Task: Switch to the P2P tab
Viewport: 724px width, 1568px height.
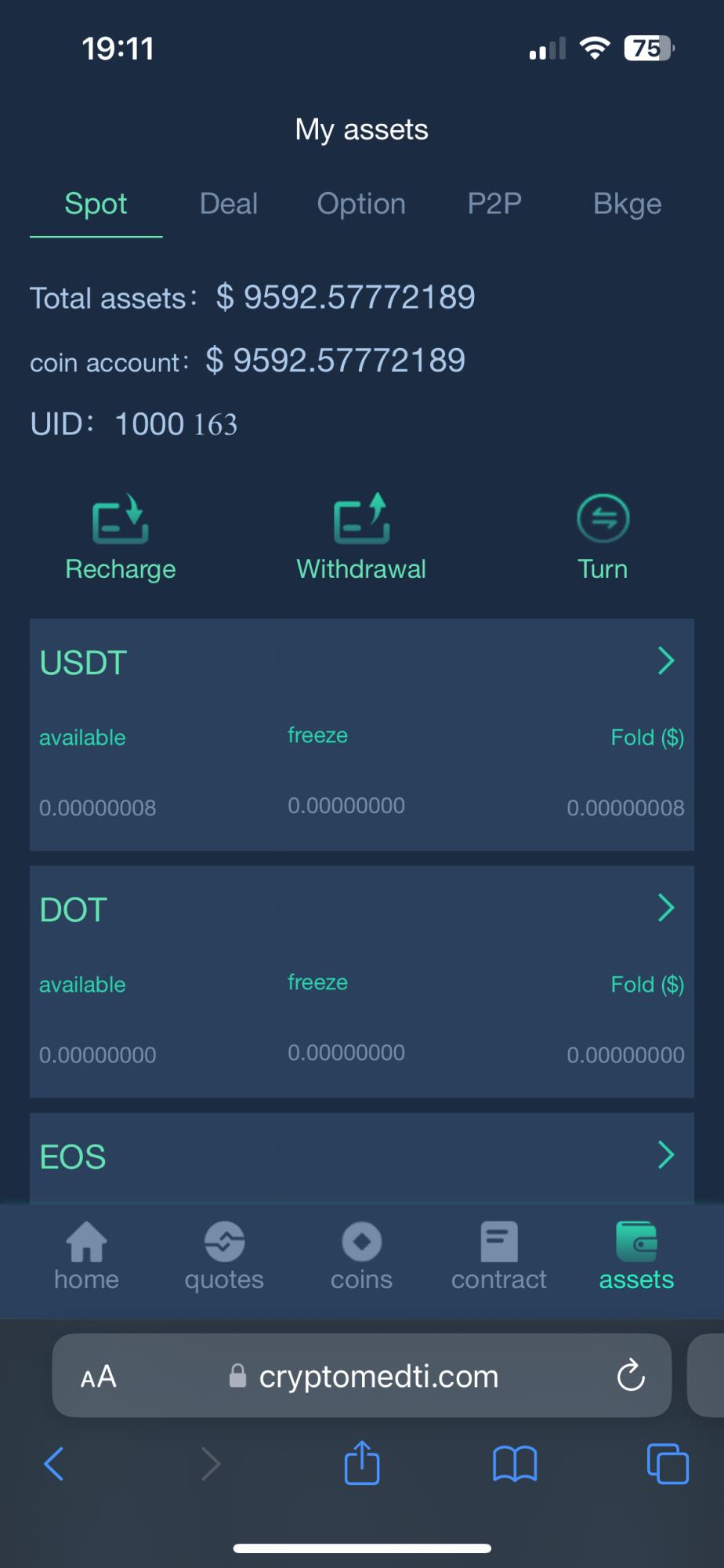Action: pyautogui.click(x=494, y=204)
